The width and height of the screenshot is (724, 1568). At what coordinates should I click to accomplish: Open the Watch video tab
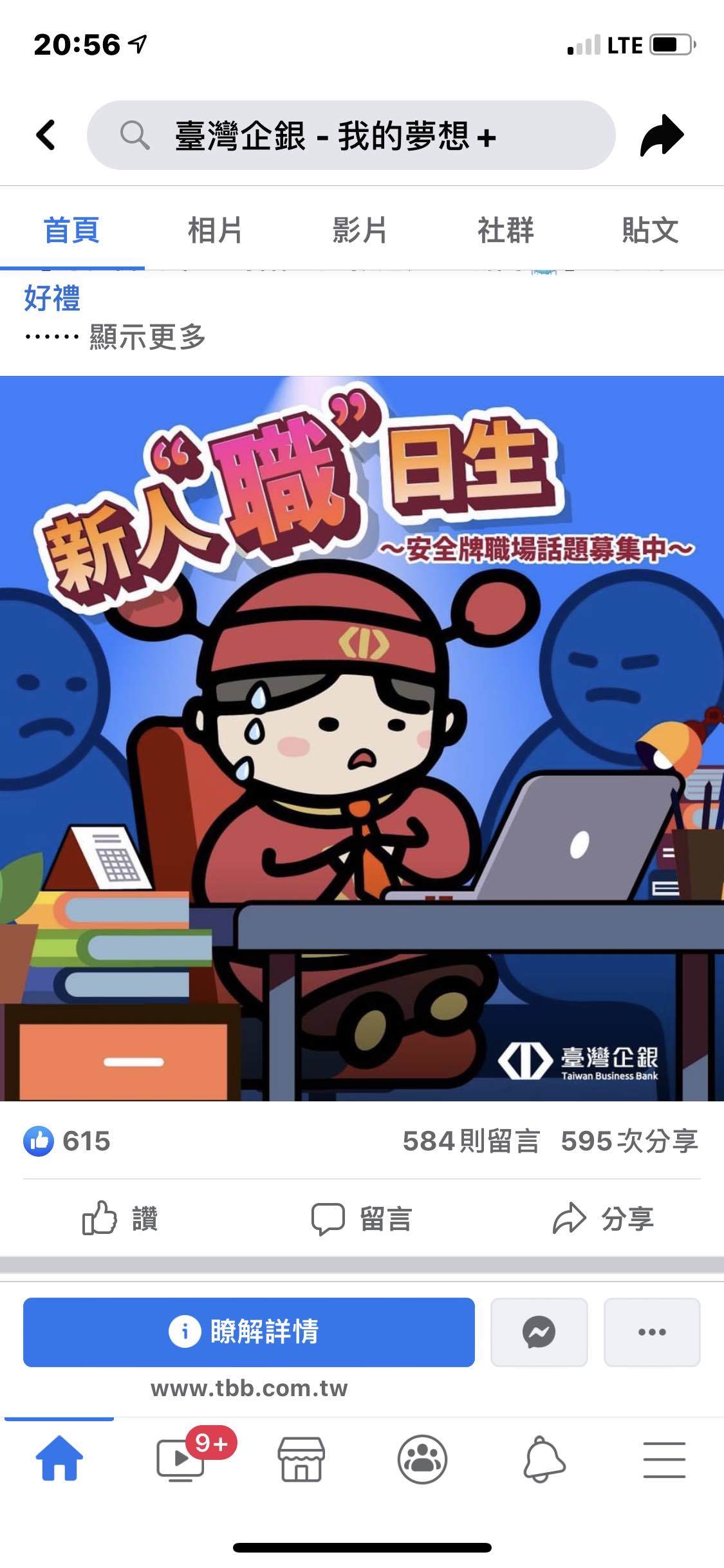pos(181,1460)
